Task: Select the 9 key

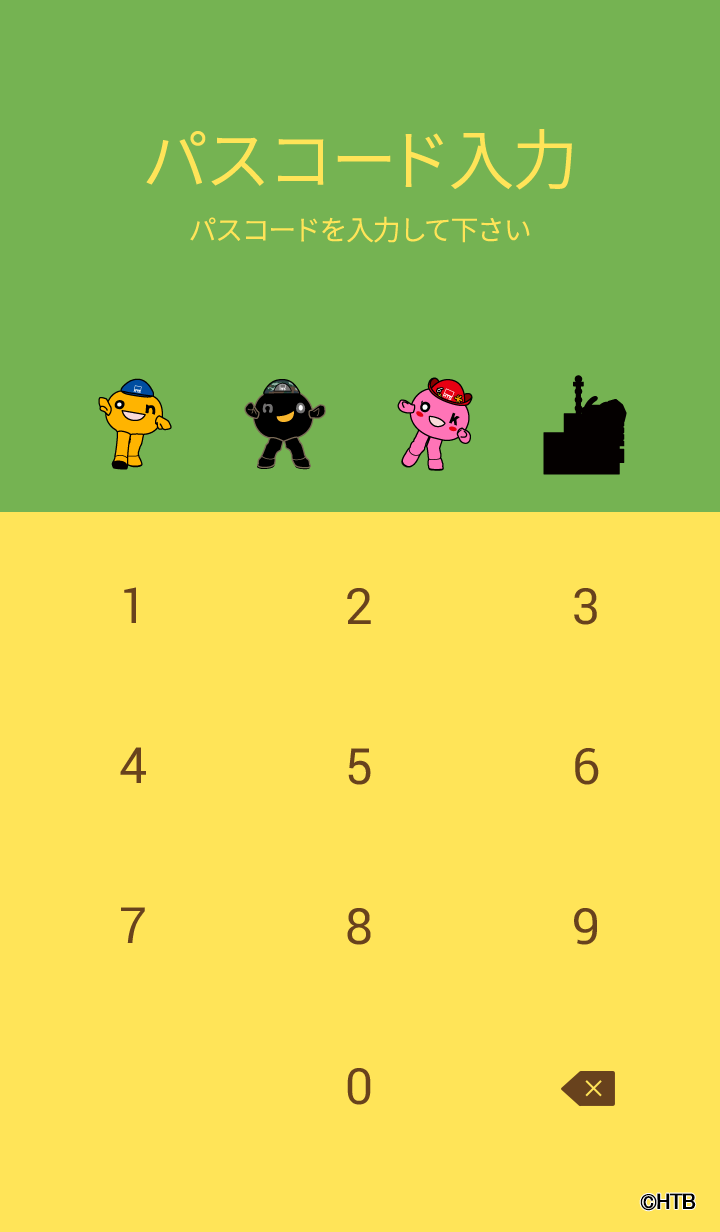Action: (586, 927)
